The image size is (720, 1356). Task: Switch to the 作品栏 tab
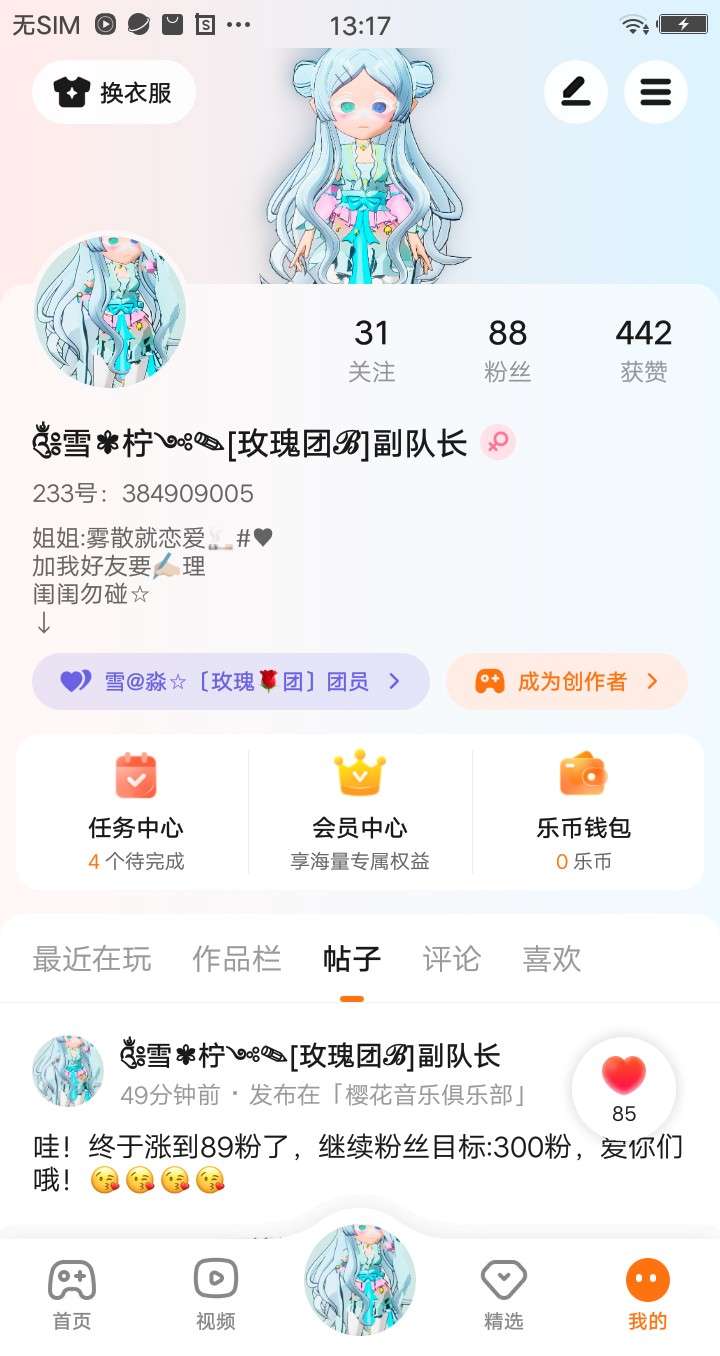pyautogui.click(x=237, y=959)
